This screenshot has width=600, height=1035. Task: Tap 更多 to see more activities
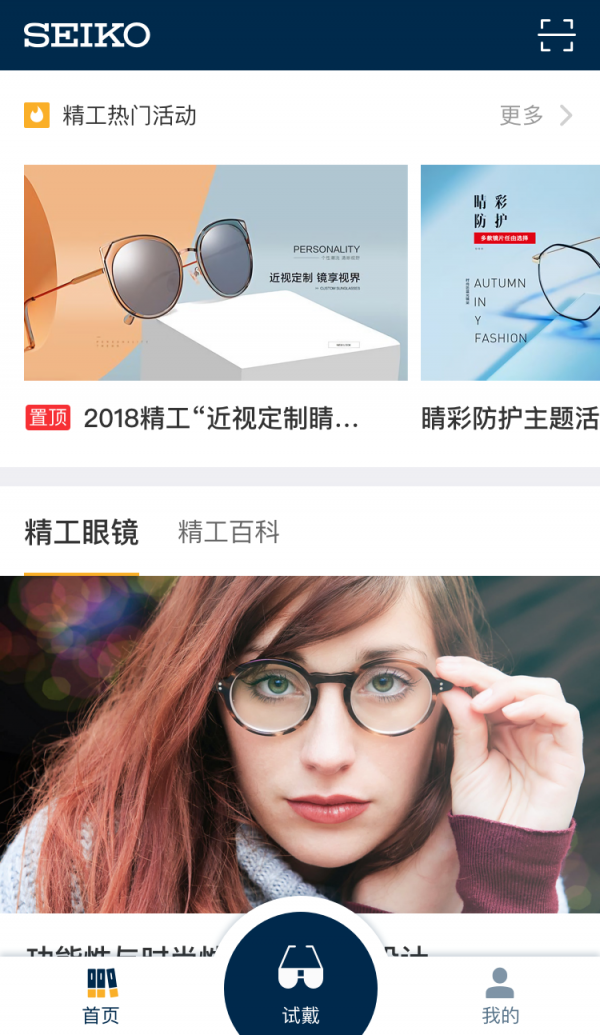(x=535, y=115)
